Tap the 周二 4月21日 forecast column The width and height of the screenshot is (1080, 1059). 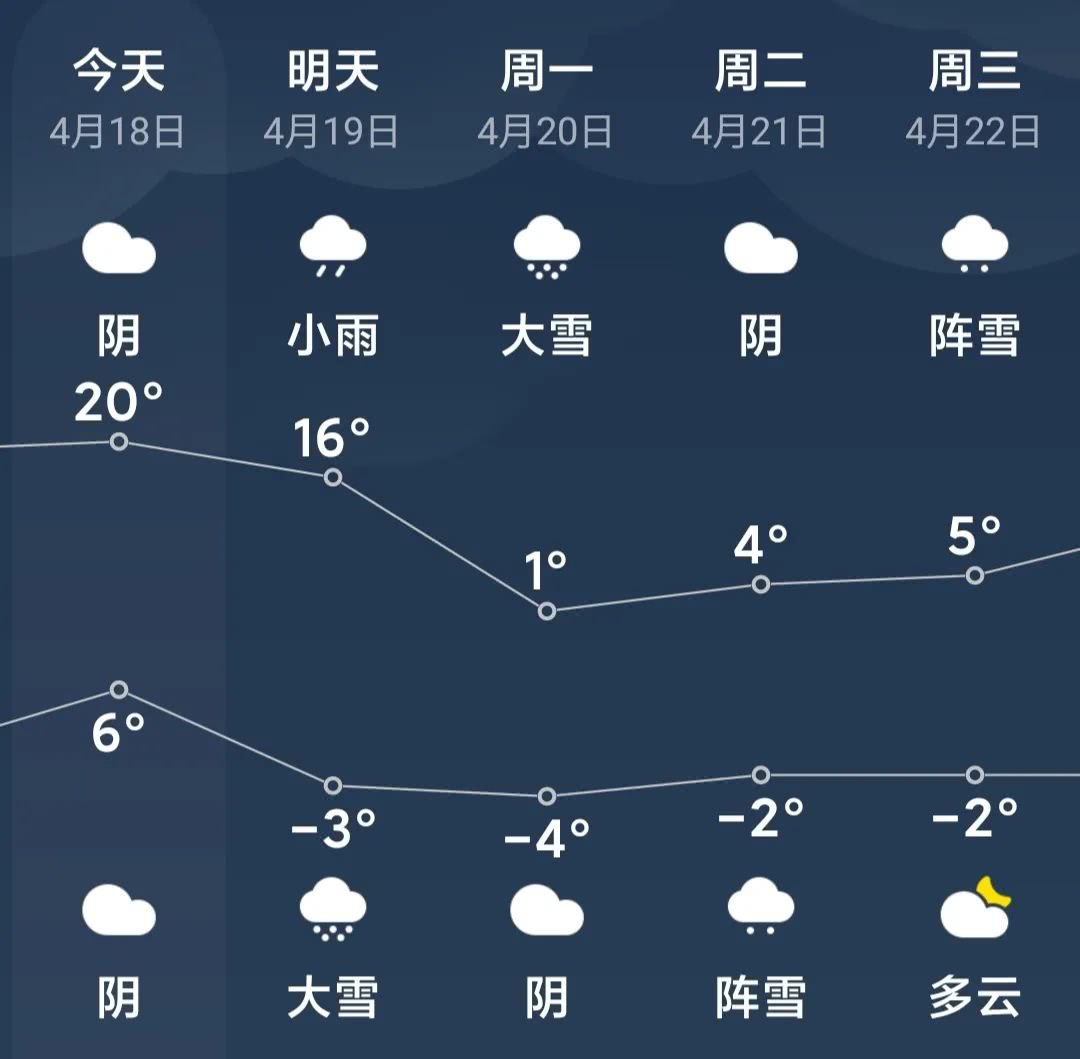760,100
